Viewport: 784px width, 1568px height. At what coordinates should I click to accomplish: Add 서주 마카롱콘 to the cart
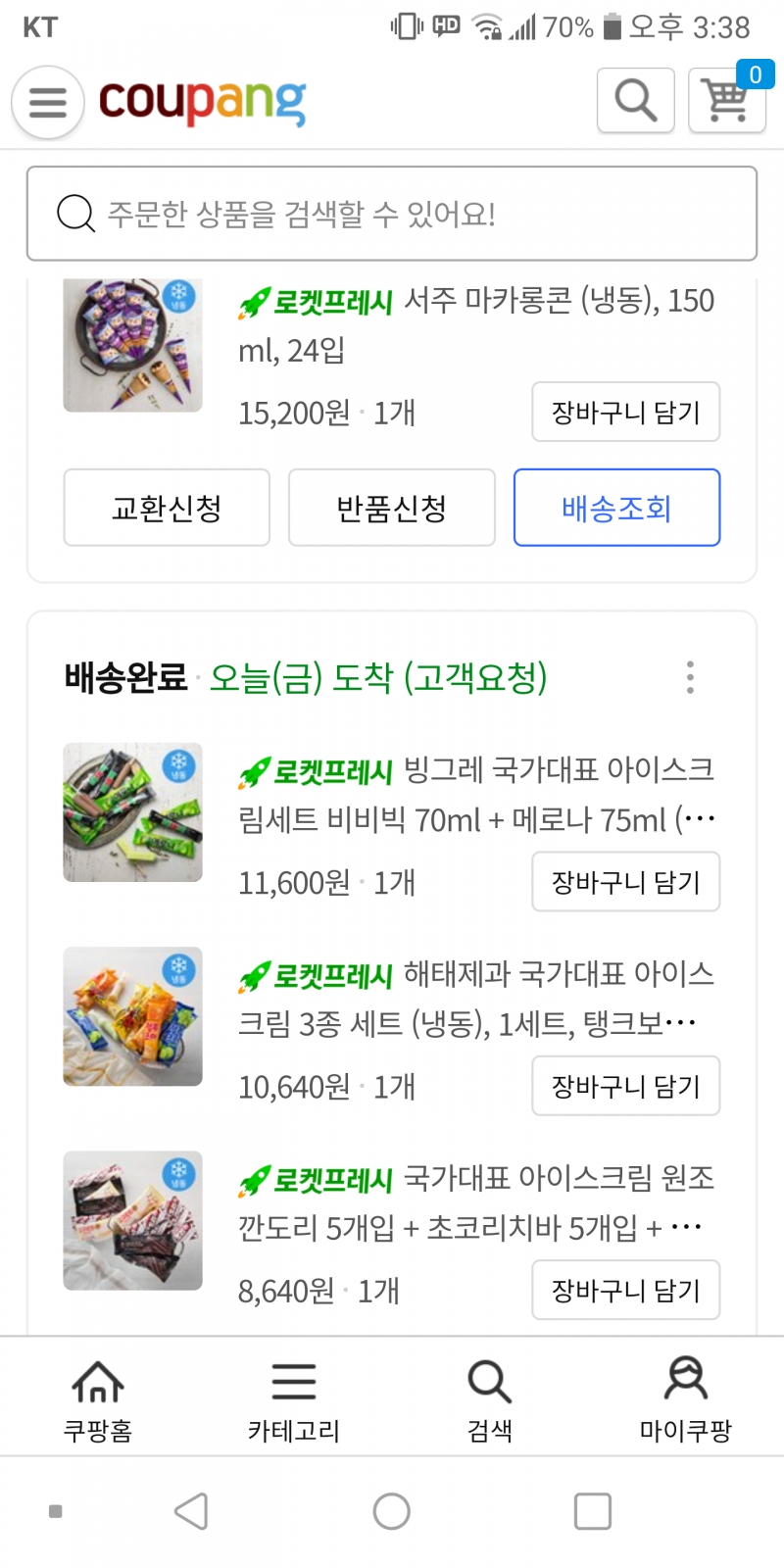tap(625, 413)
